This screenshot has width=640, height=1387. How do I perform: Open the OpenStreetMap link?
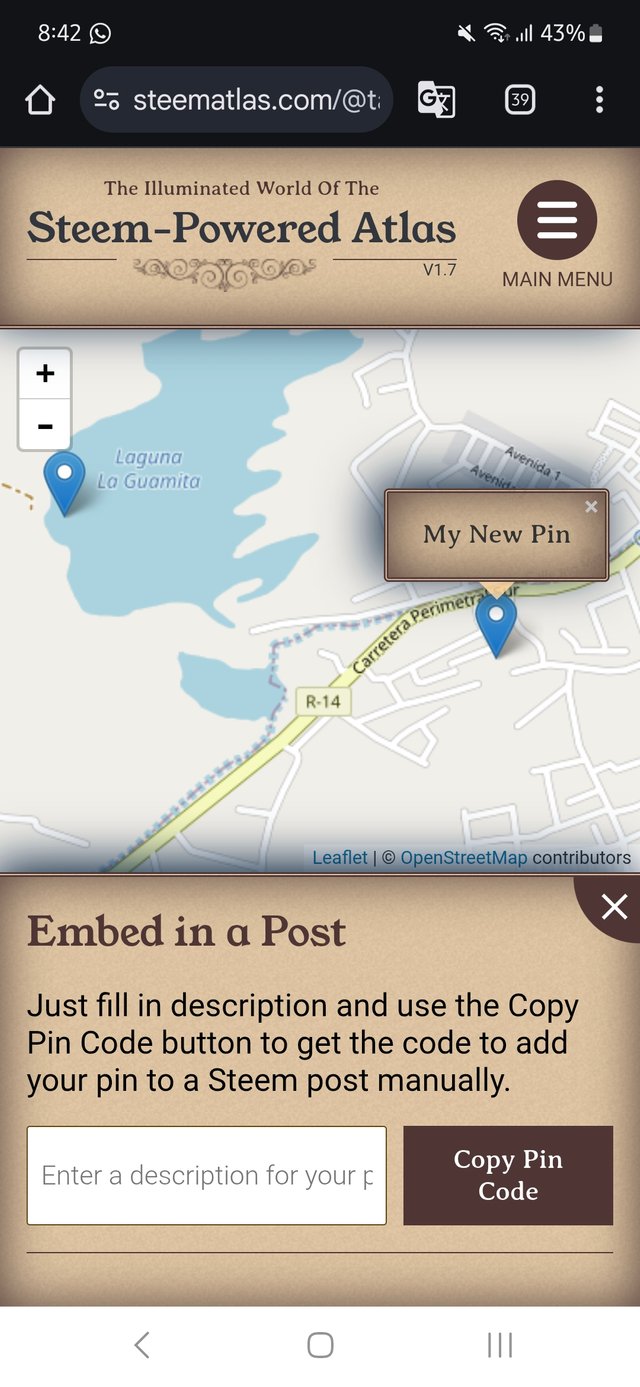pyautogui.click(x=463, y=857)
